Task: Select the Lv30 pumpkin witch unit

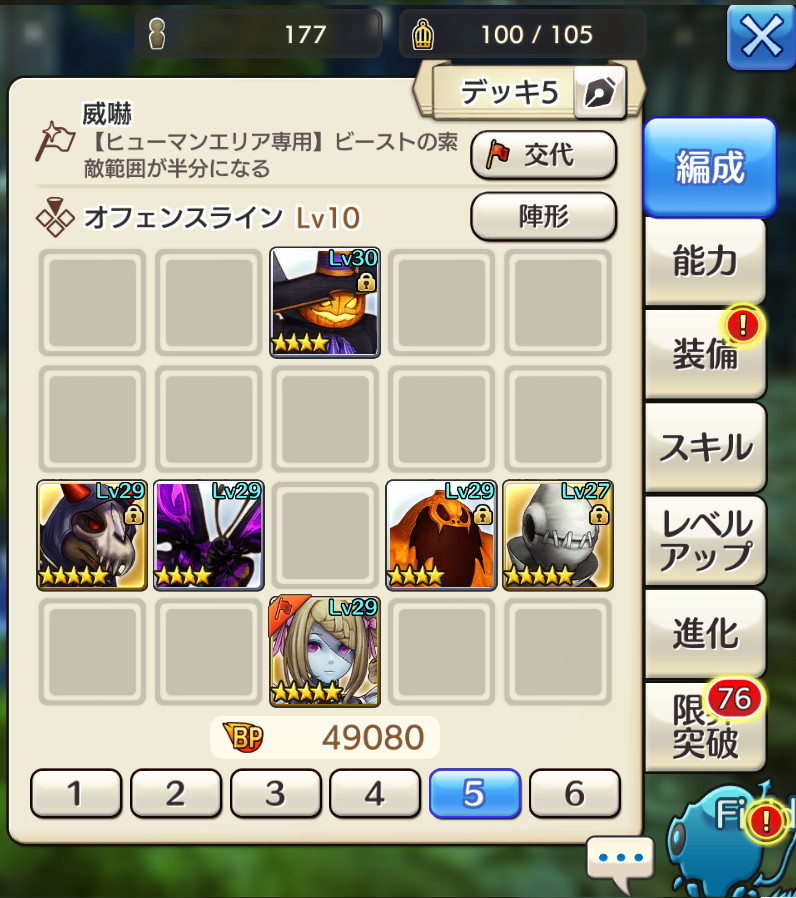Action: 325,302
